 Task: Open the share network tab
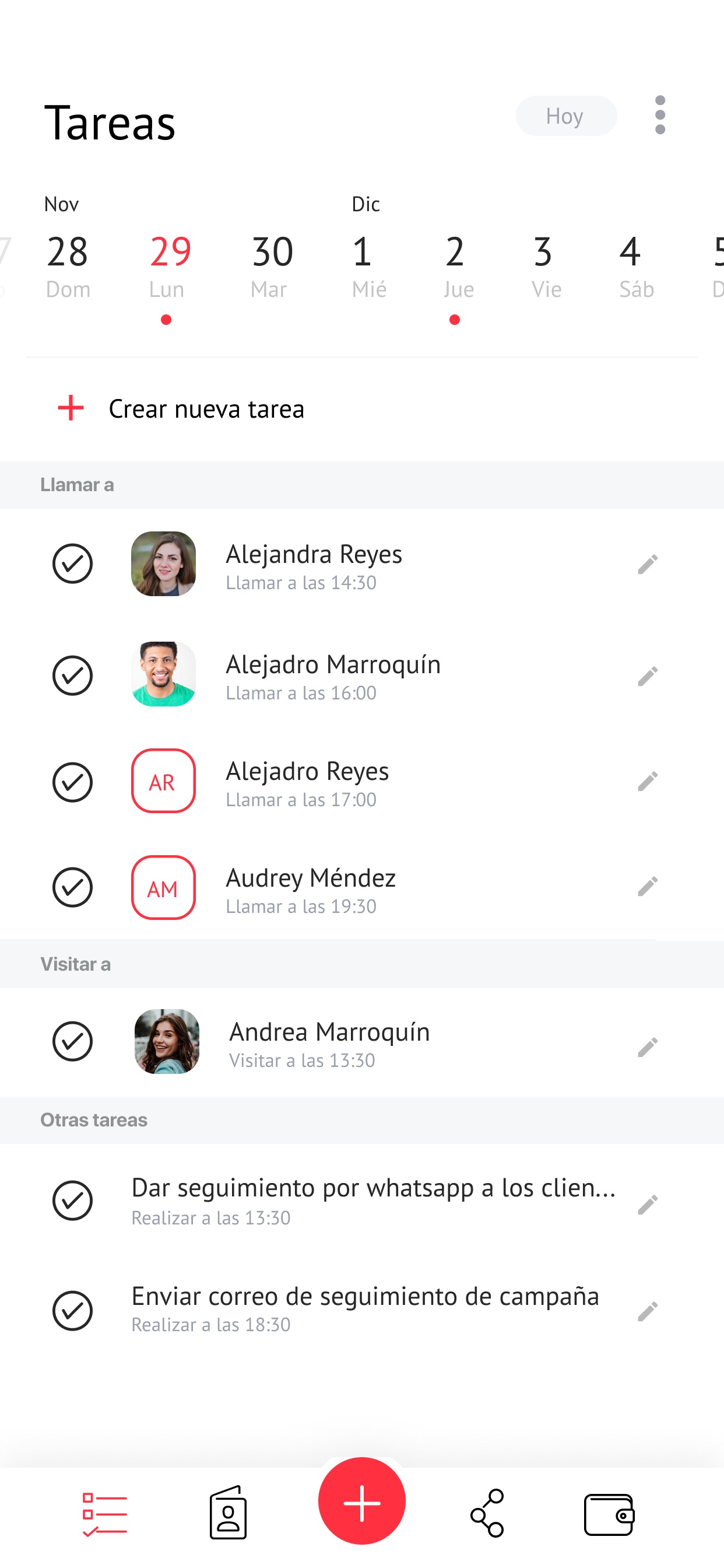[487, 1513]
